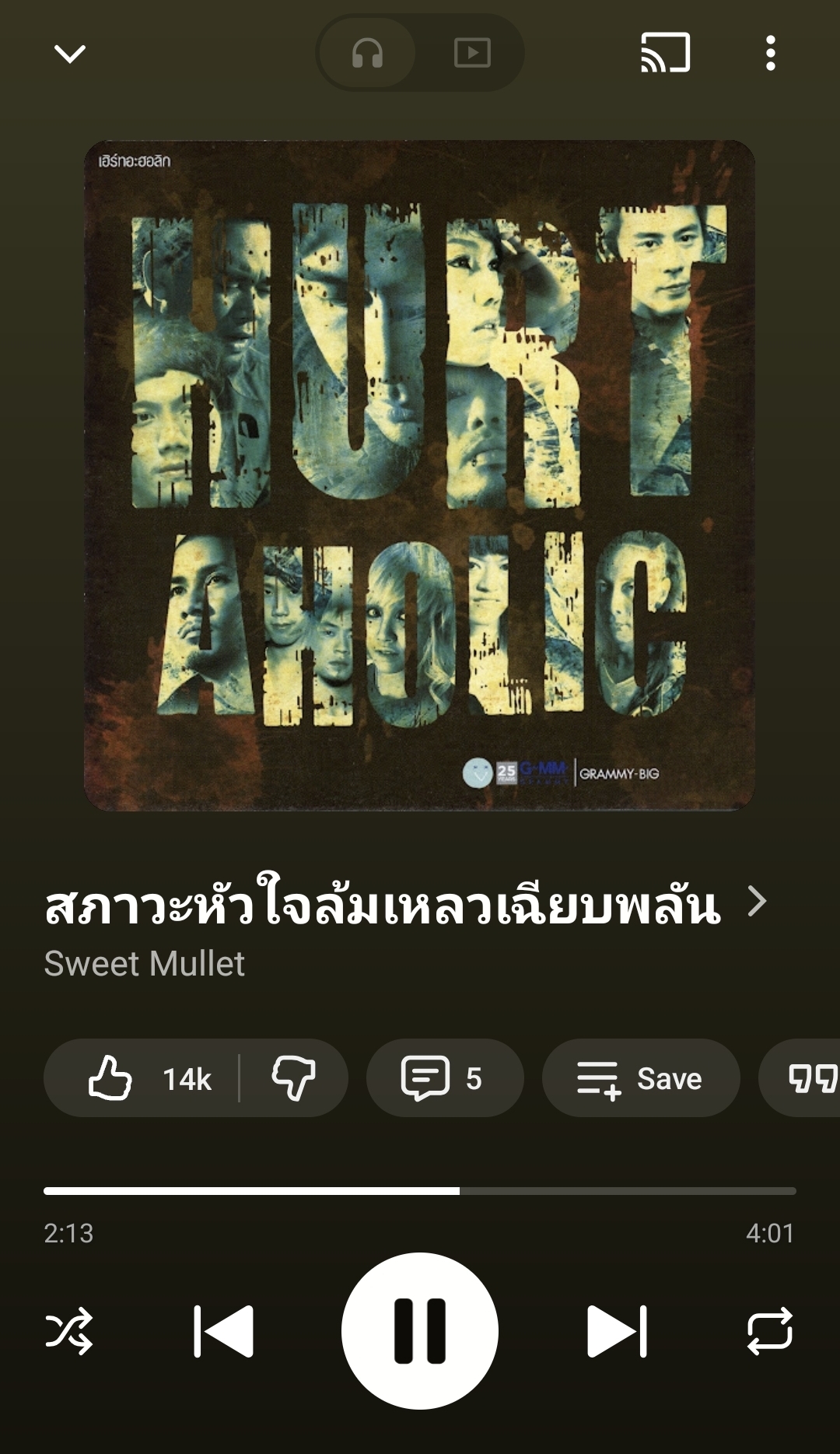Seek using the playback progress bar
Image resolution: width=840 pixels, height=1454 pixels.
tap(420, 1190)
